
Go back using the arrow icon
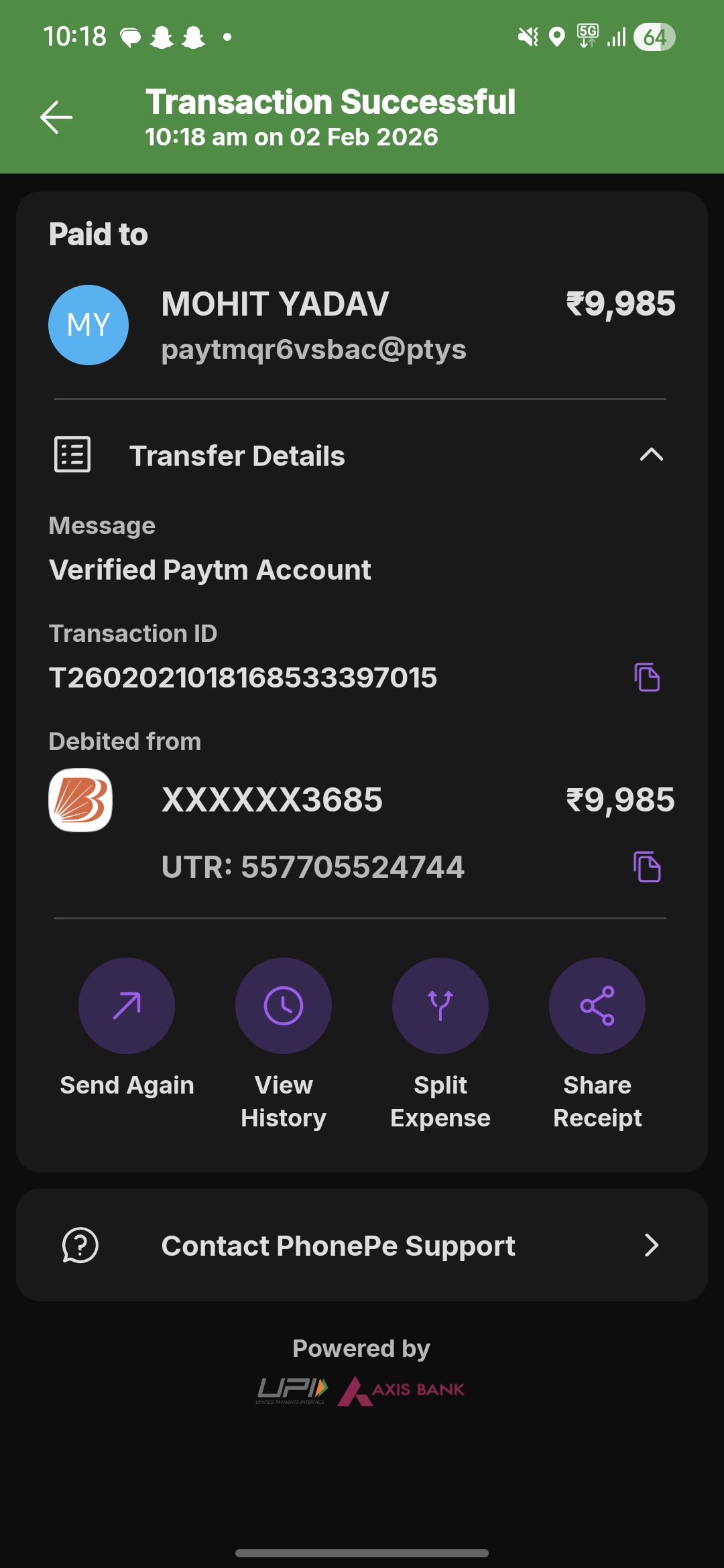point(56,117)
